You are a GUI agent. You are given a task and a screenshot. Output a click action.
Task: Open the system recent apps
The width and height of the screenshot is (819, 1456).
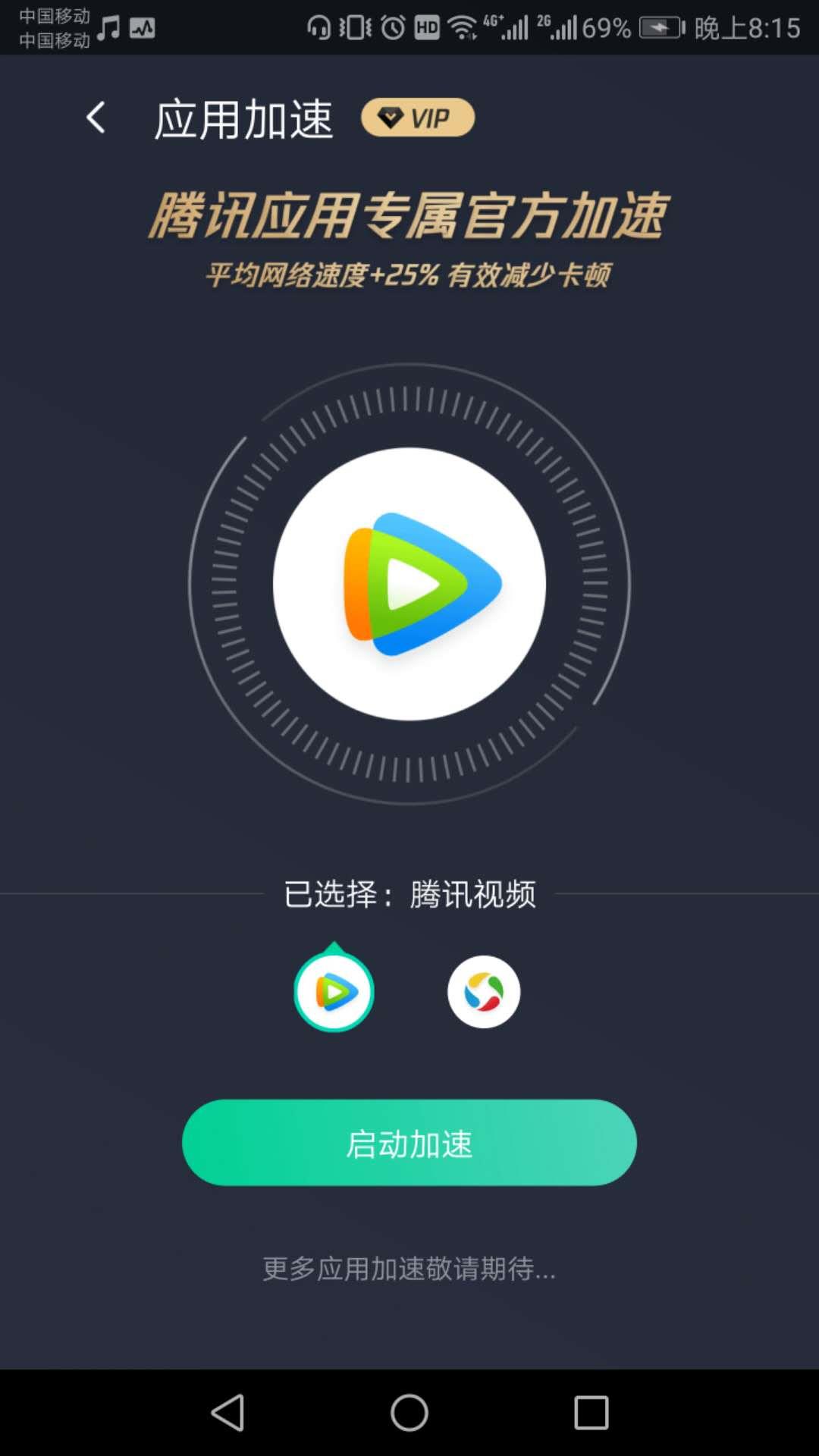point(591,1413)
